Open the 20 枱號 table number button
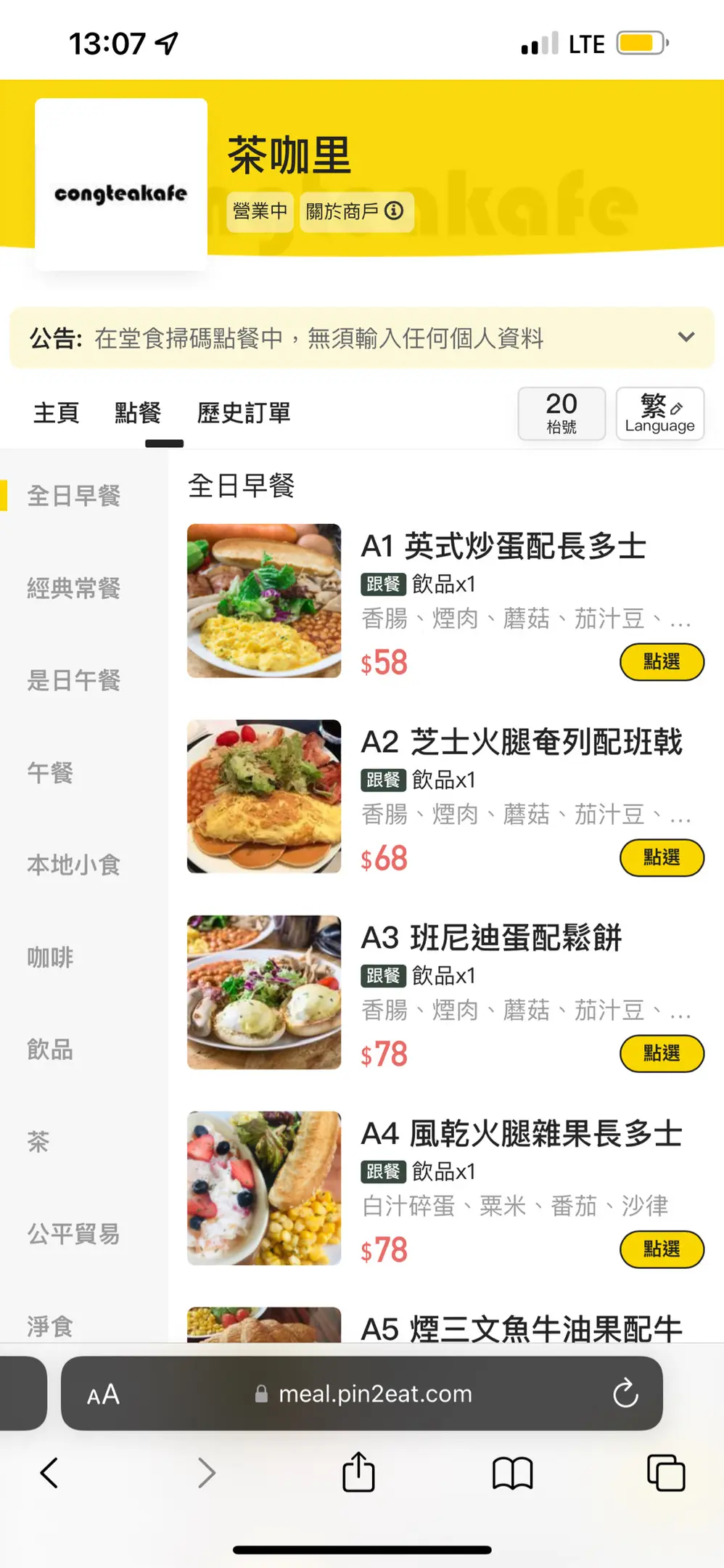 561,414
